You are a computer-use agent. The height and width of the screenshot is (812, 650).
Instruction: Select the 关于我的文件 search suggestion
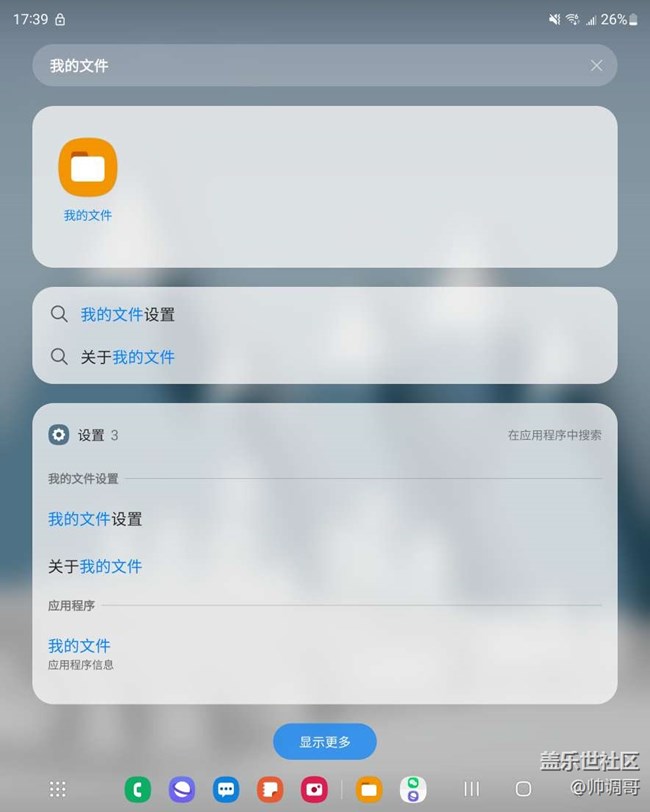point(128,357)
